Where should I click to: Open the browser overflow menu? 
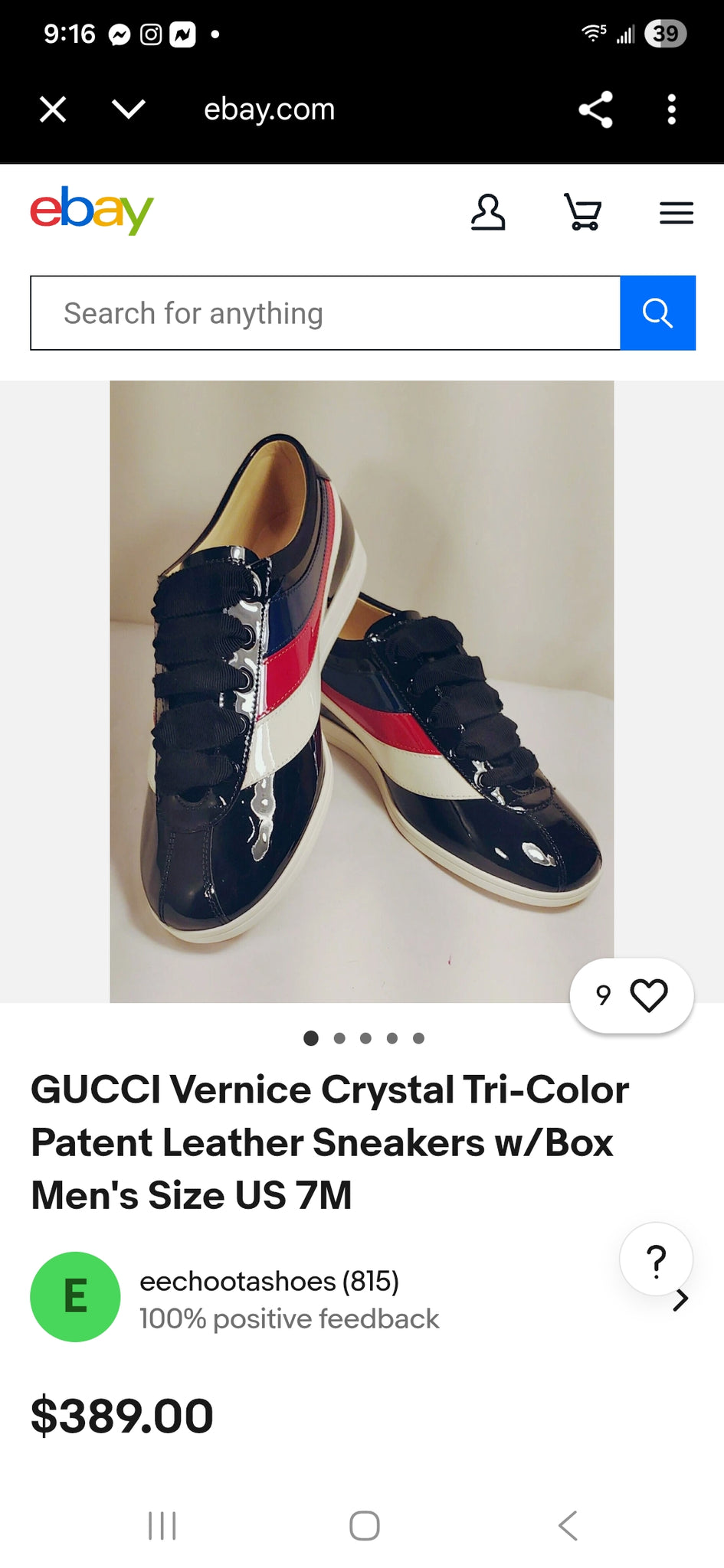point(671,109)
